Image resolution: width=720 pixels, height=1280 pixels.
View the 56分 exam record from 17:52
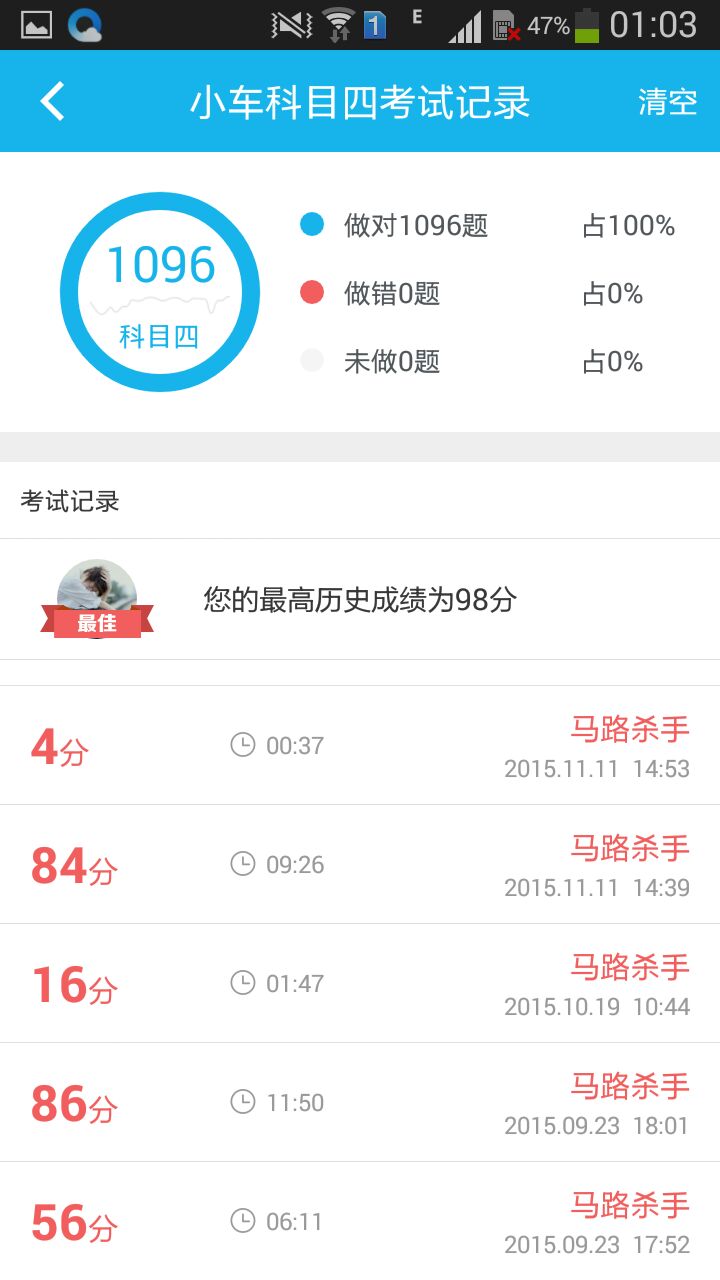(360, 1222)
